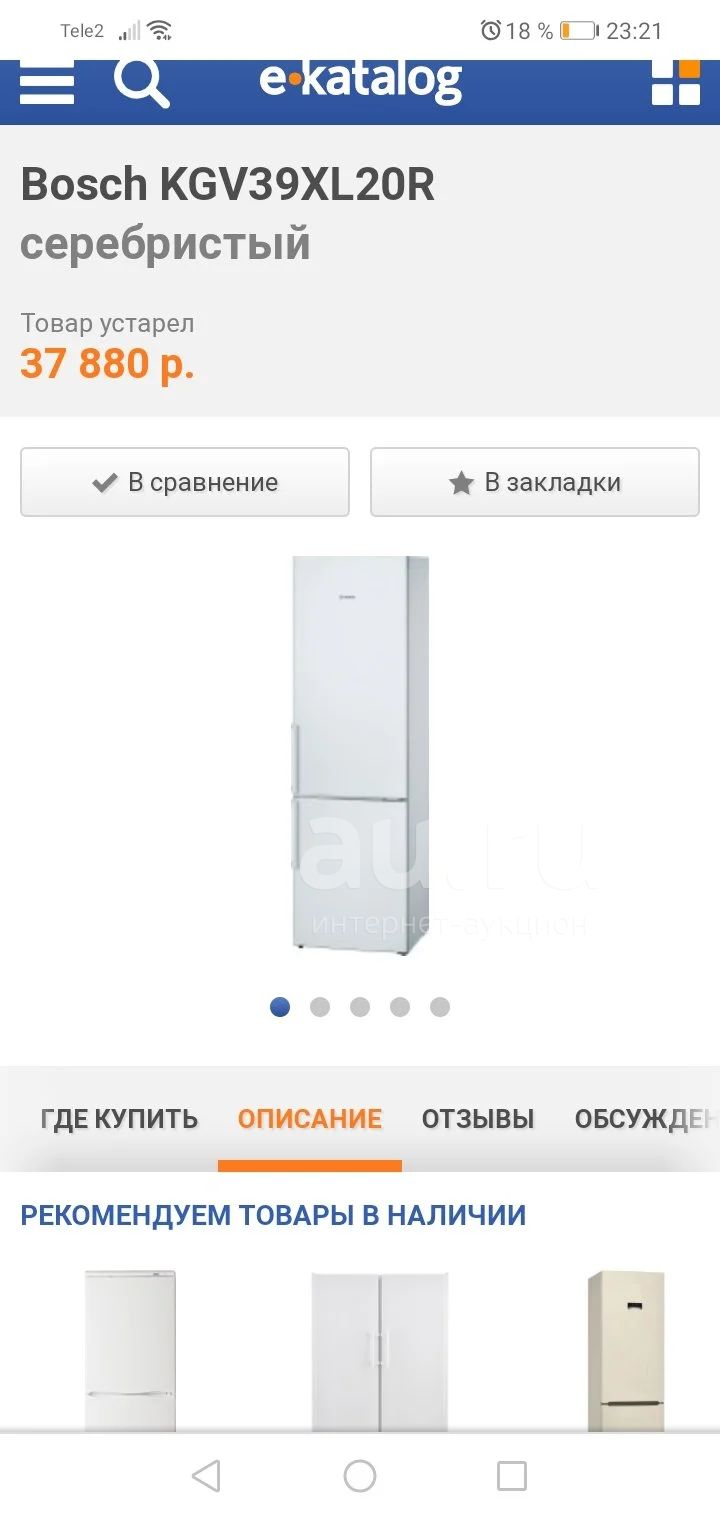Open the hamburger menu
Viewport: 720px width, 1520px height.
click(x=47, y=84)
